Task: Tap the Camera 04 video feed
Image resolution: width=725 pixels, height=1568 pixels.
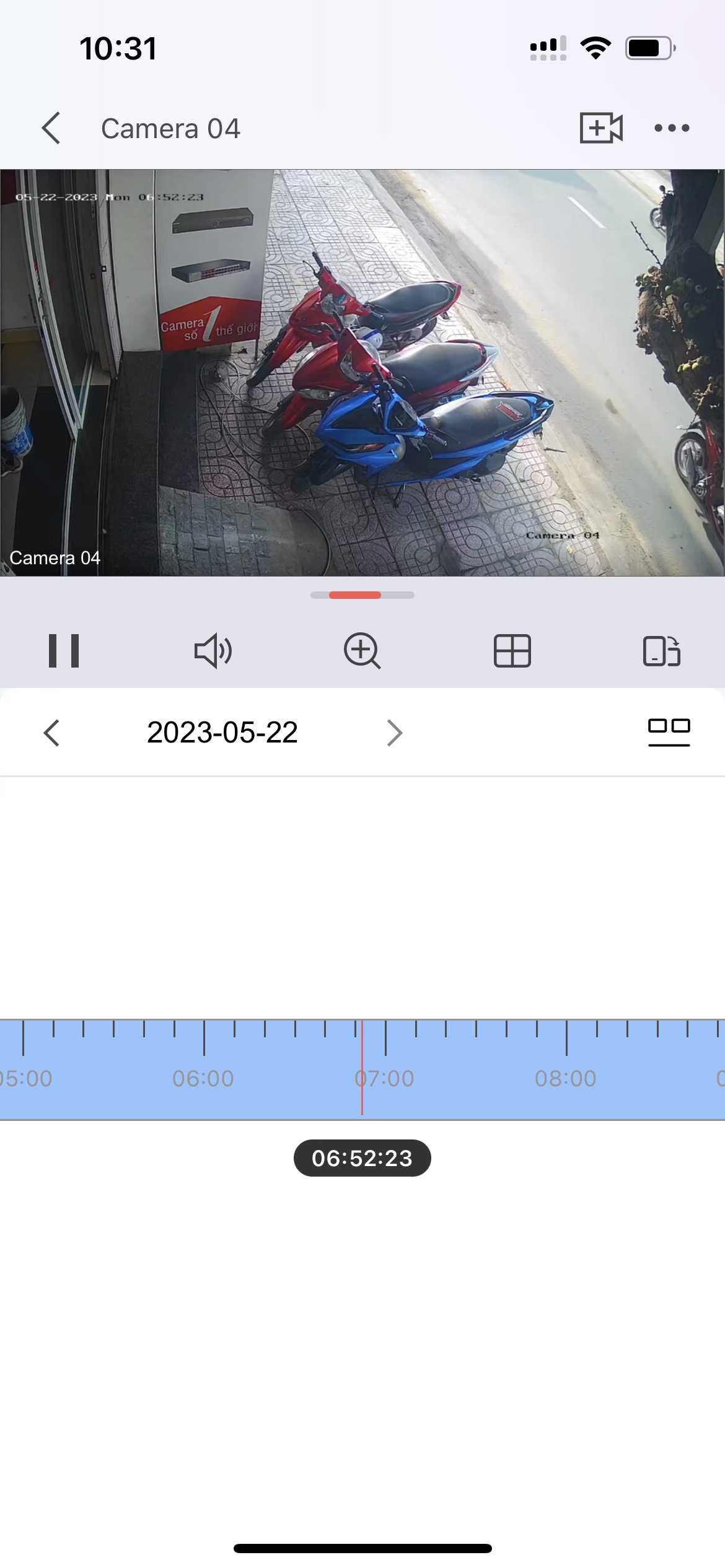Action: [362, 372]
